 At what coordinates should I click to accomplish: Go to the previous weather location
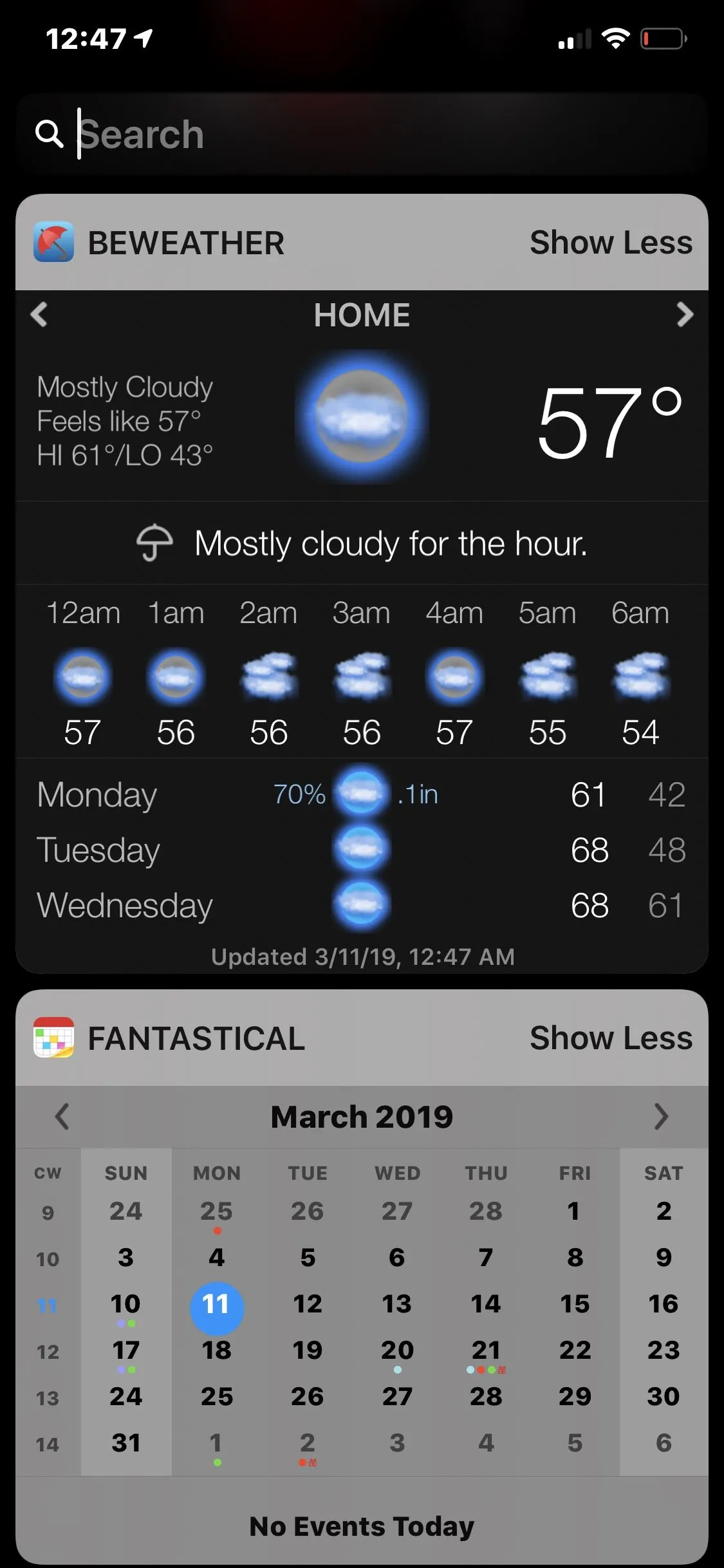tap(39, 315)
